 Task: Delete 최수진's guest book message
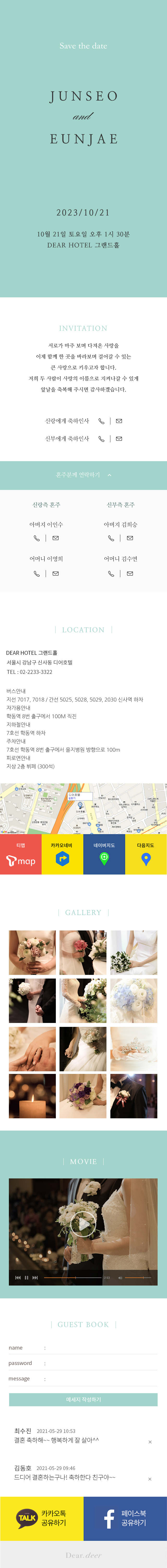[x=150, y=1441]
